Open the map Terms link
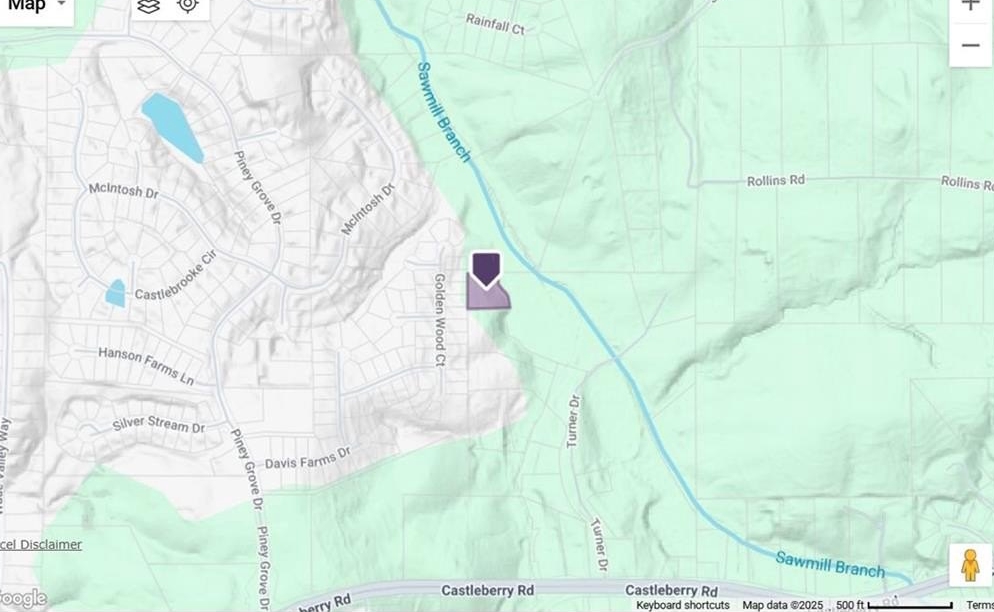994x612 pixels. (979, 605)
